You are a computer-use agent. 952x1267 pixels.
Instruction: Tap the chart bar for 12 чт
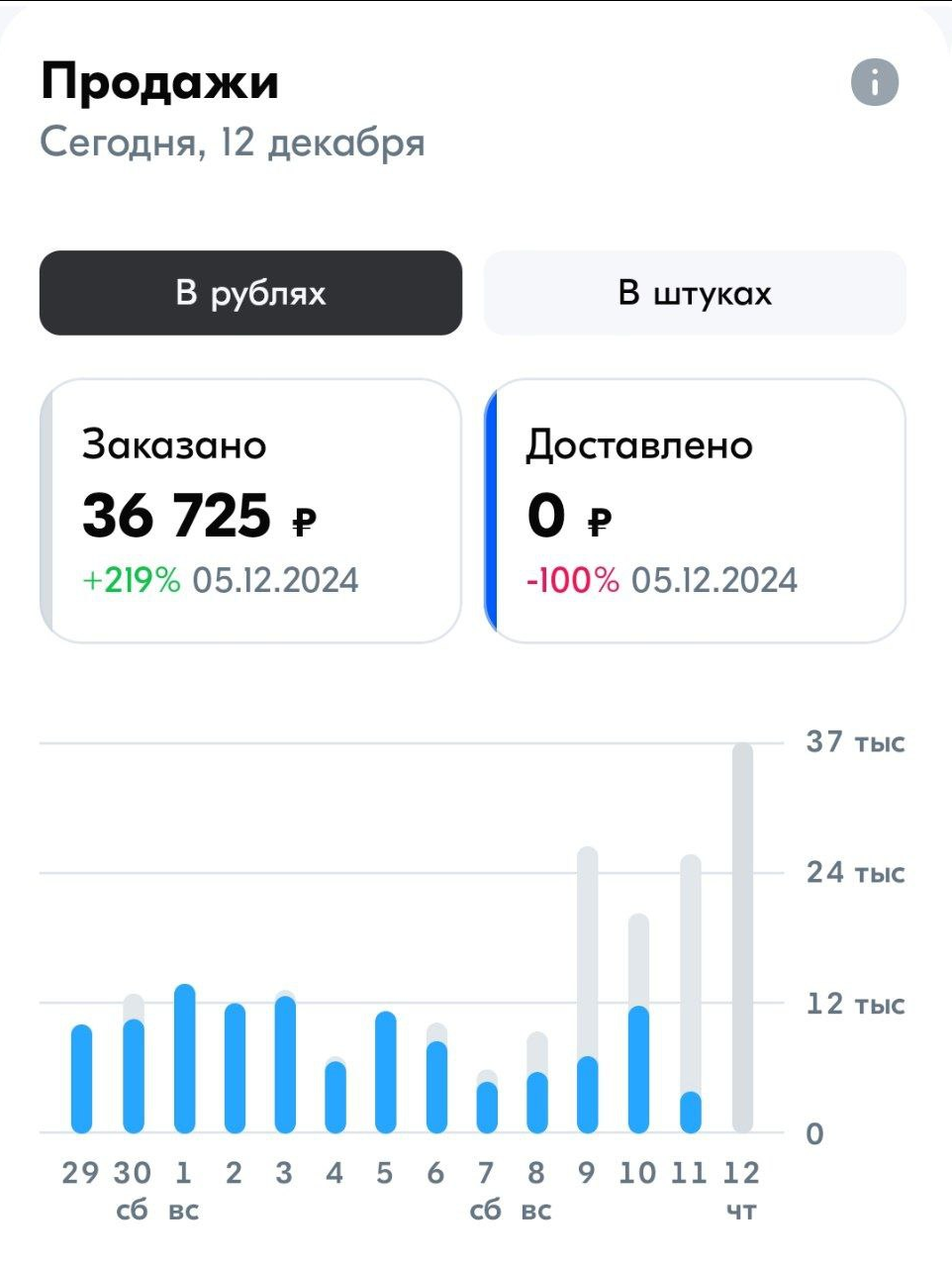(742, 937)
